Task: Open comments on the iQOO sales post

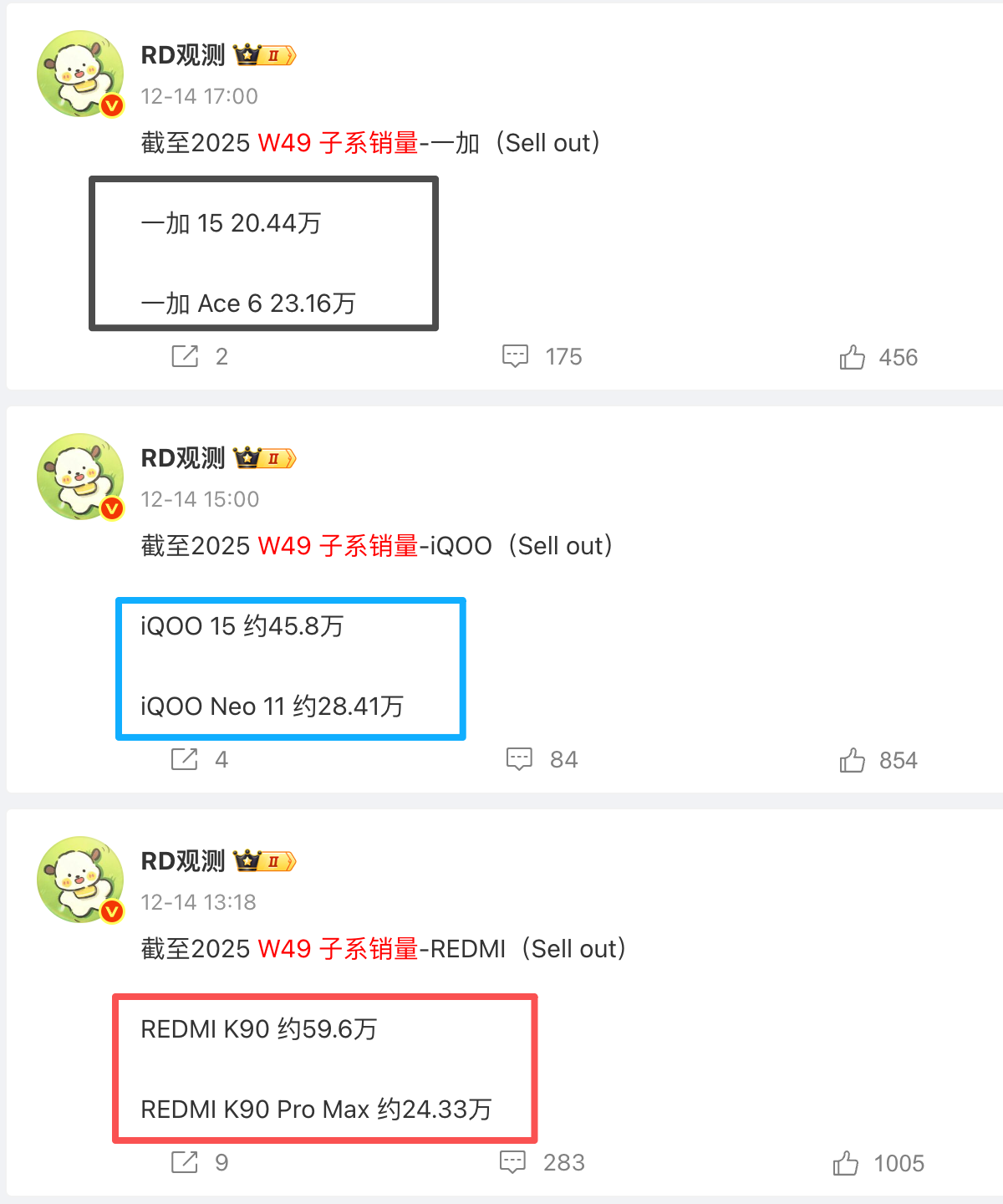Action: (519, 759)
